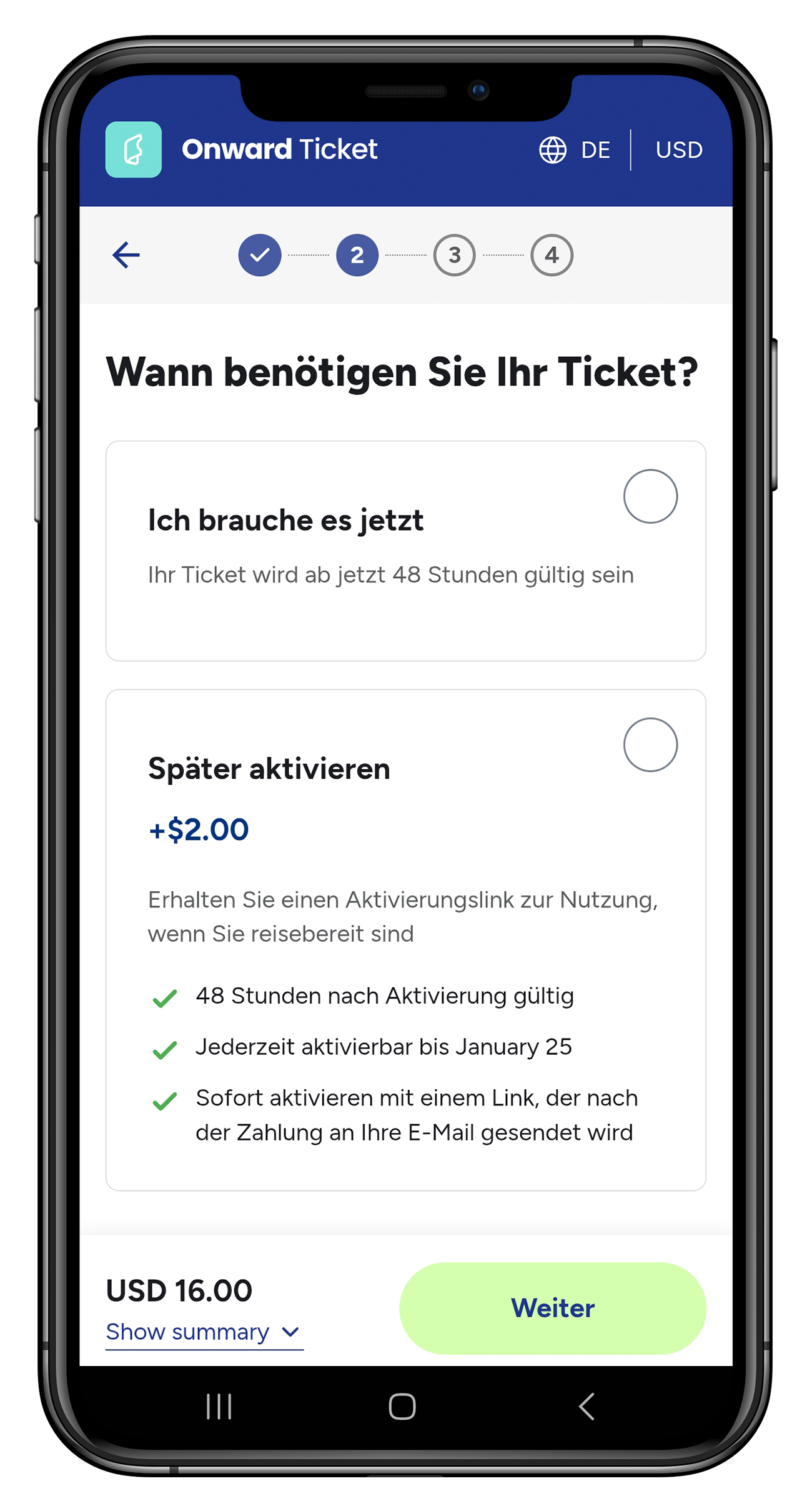
Task: Change the USD currency setting
Action: point(679,150)
